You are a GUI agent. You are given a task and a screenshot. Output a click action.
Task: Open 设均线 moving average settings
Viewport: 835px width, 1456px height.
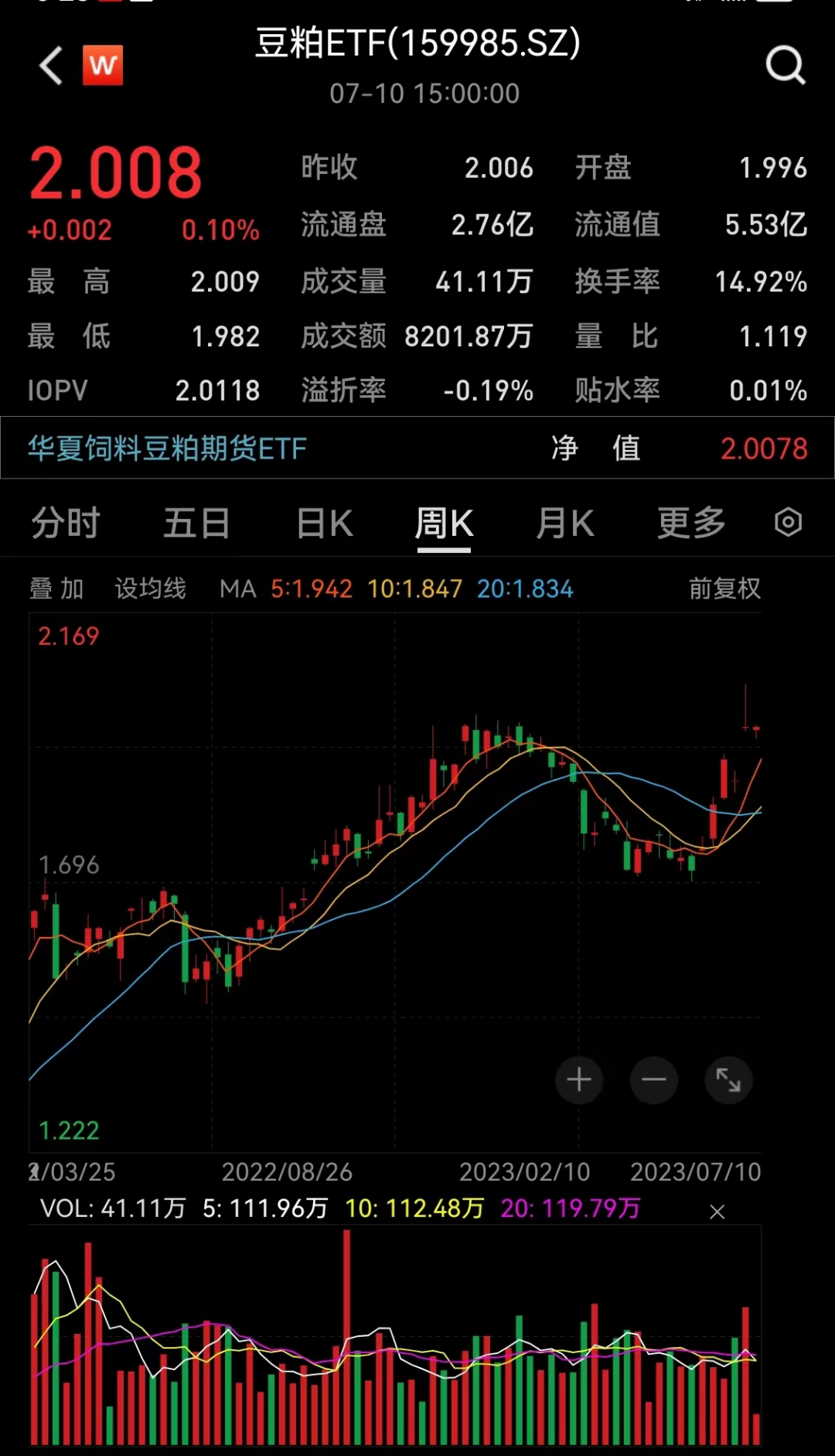pyautogui.click(x=151, y=588)
